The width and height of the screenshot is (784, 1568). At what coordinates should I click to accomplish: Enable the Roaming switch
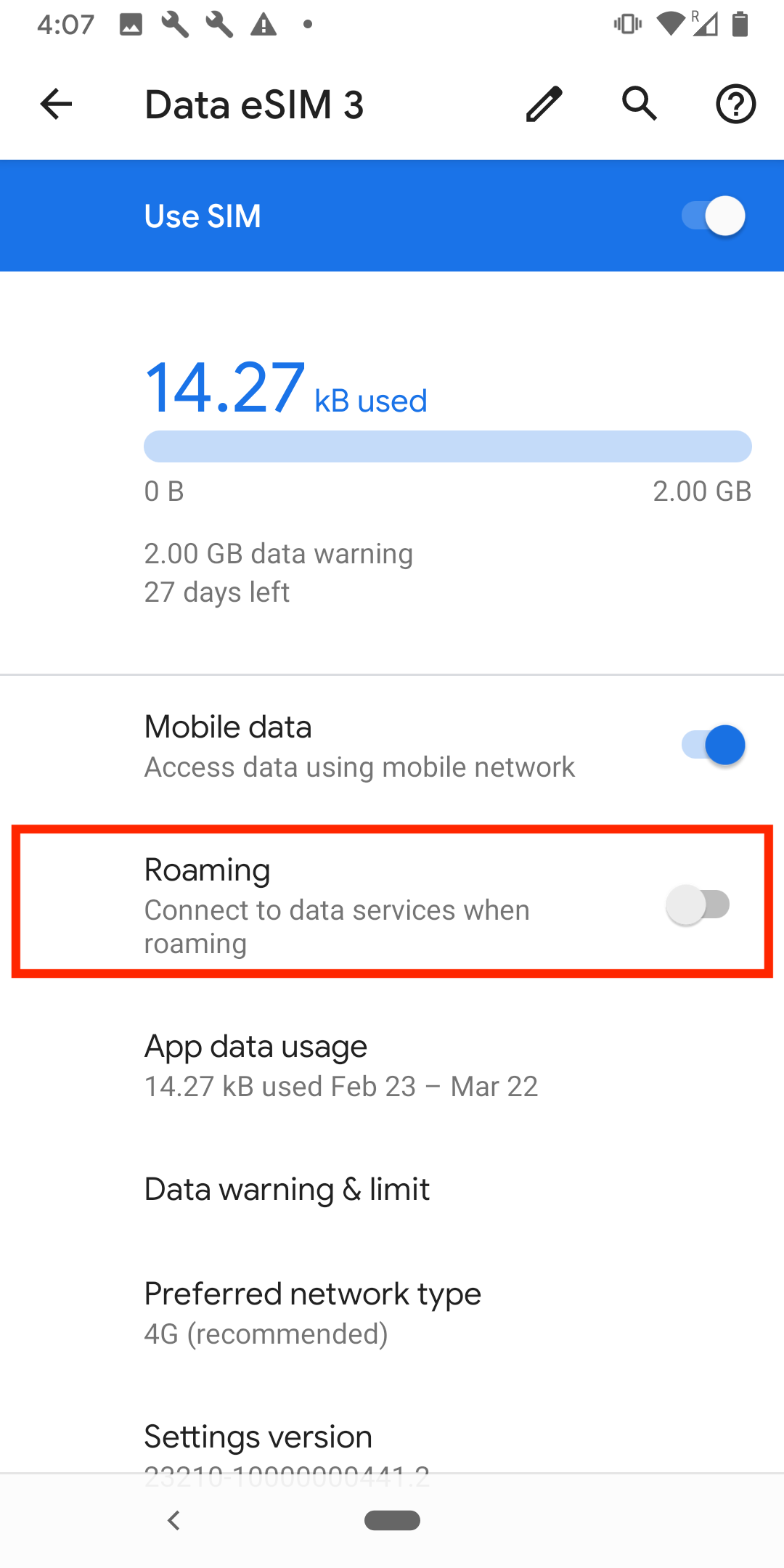698,905
